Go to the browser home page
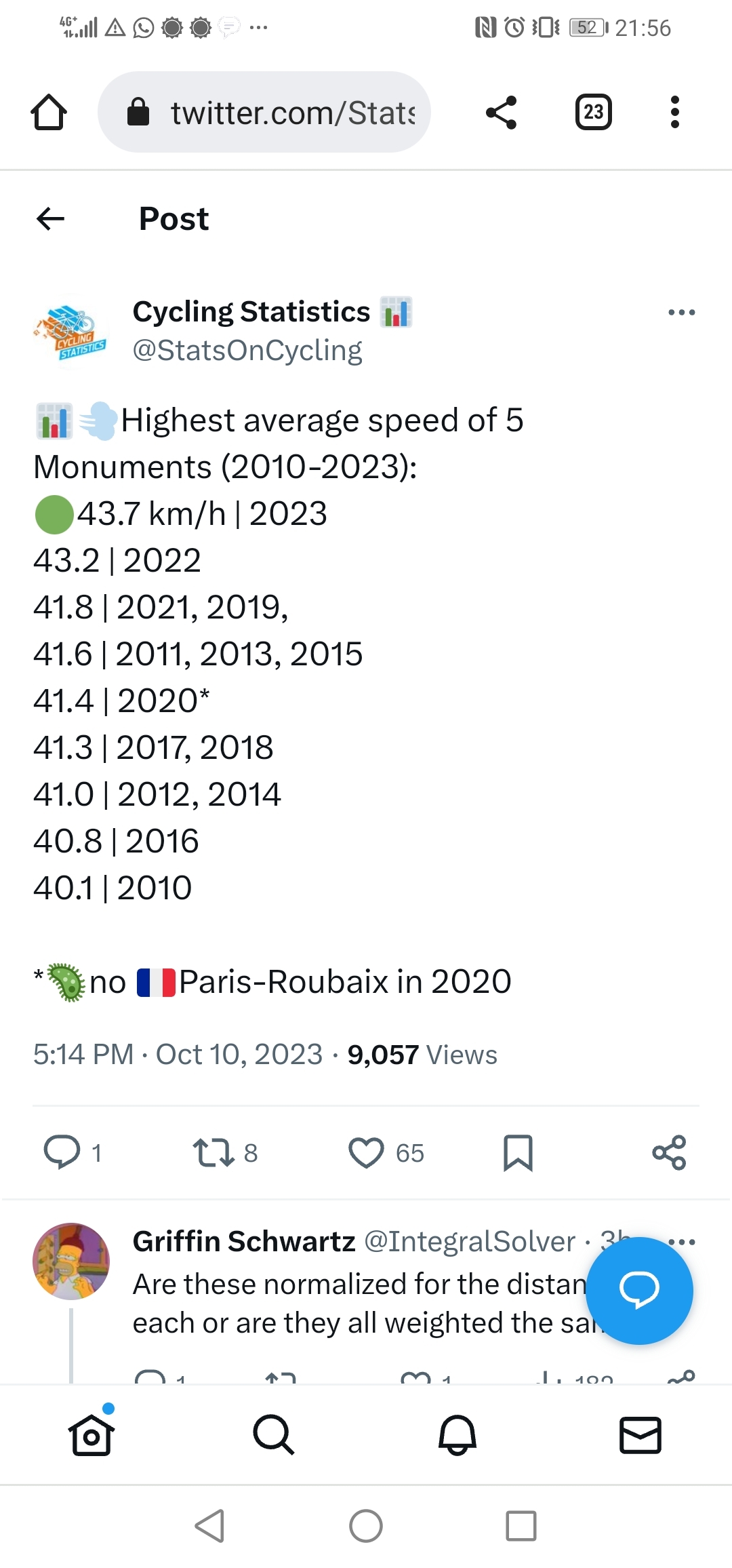 tap(49, 112)
